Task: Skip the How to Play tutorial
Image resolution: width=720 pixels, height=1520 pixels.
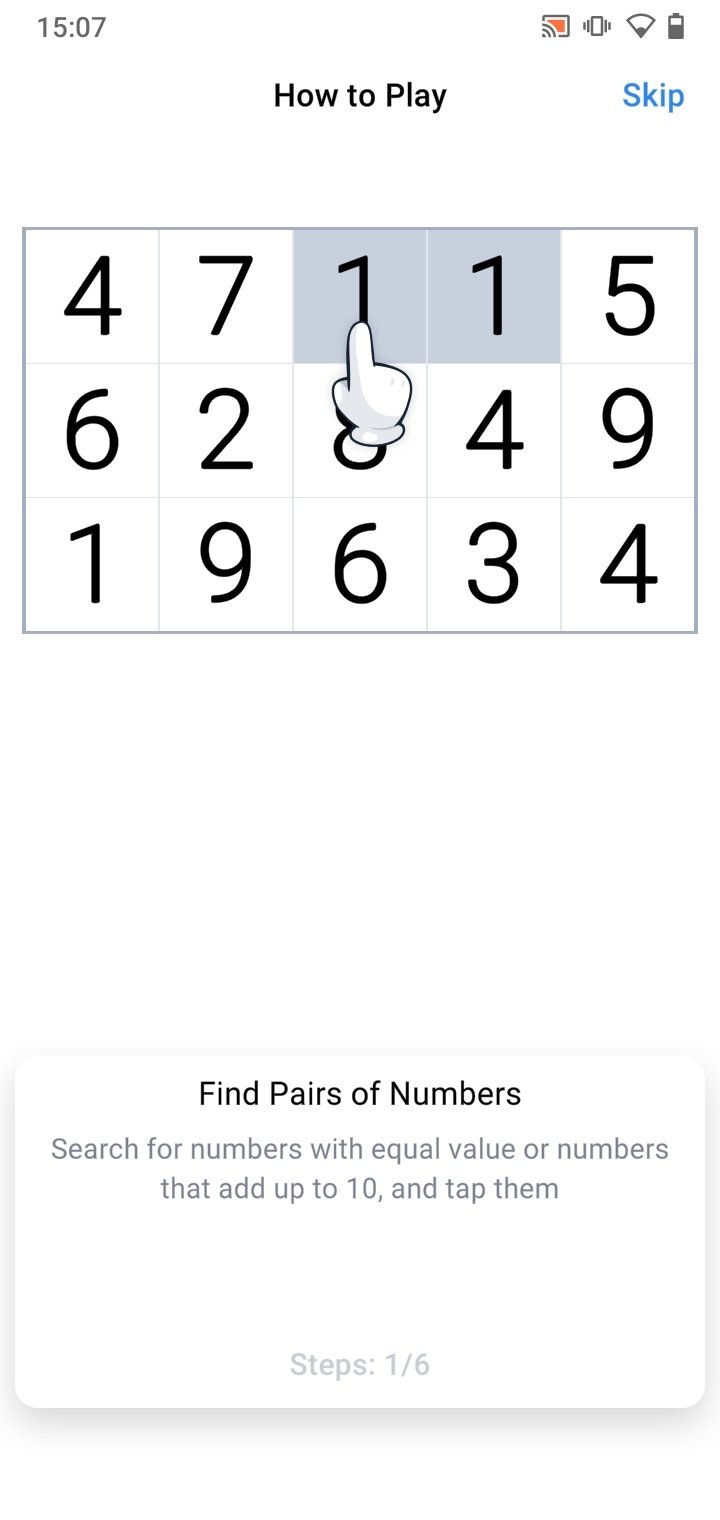Action: (653, 96)
